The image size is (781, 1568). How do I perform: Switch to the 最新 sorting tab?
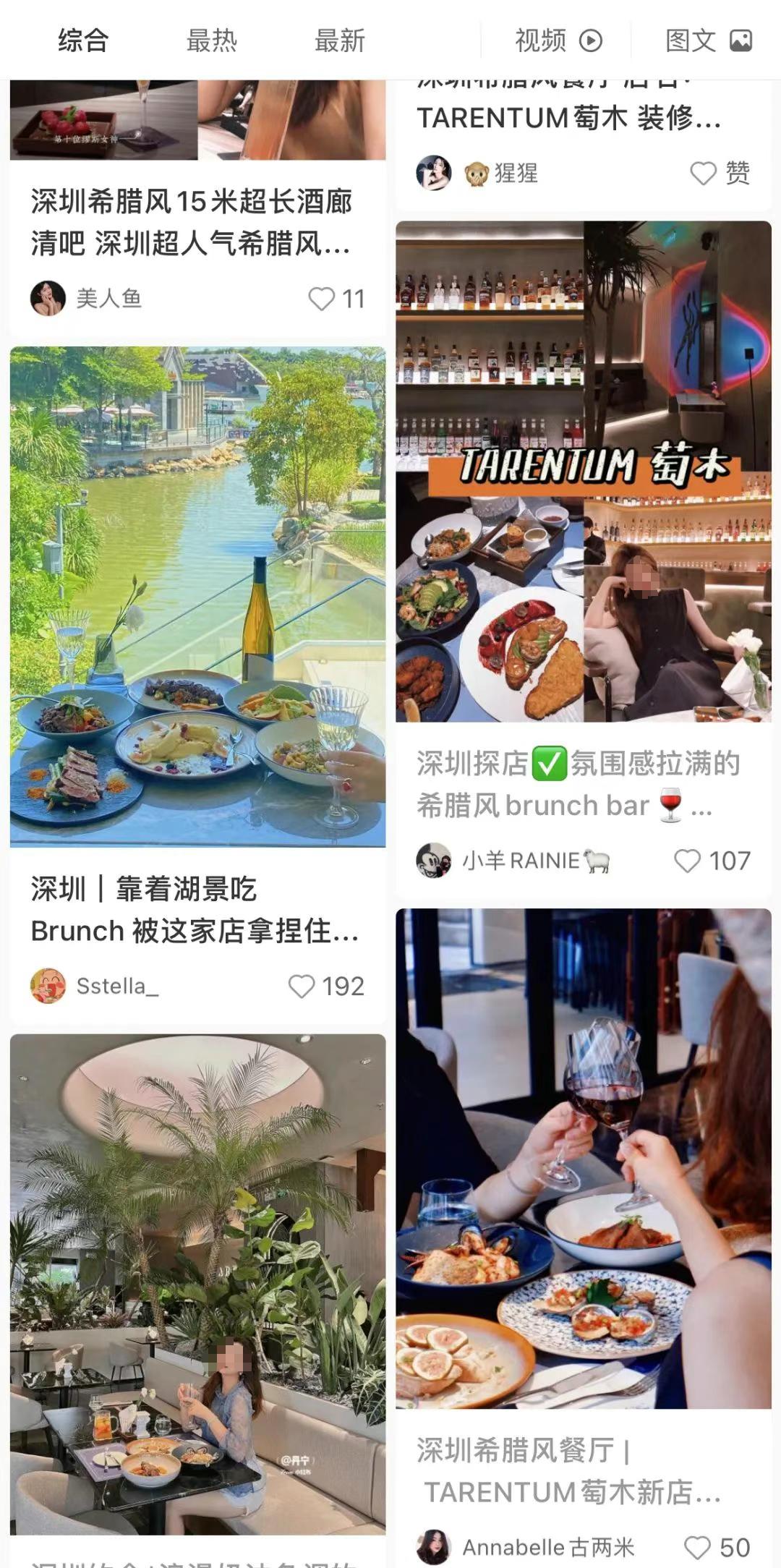[x=339, y=41]
